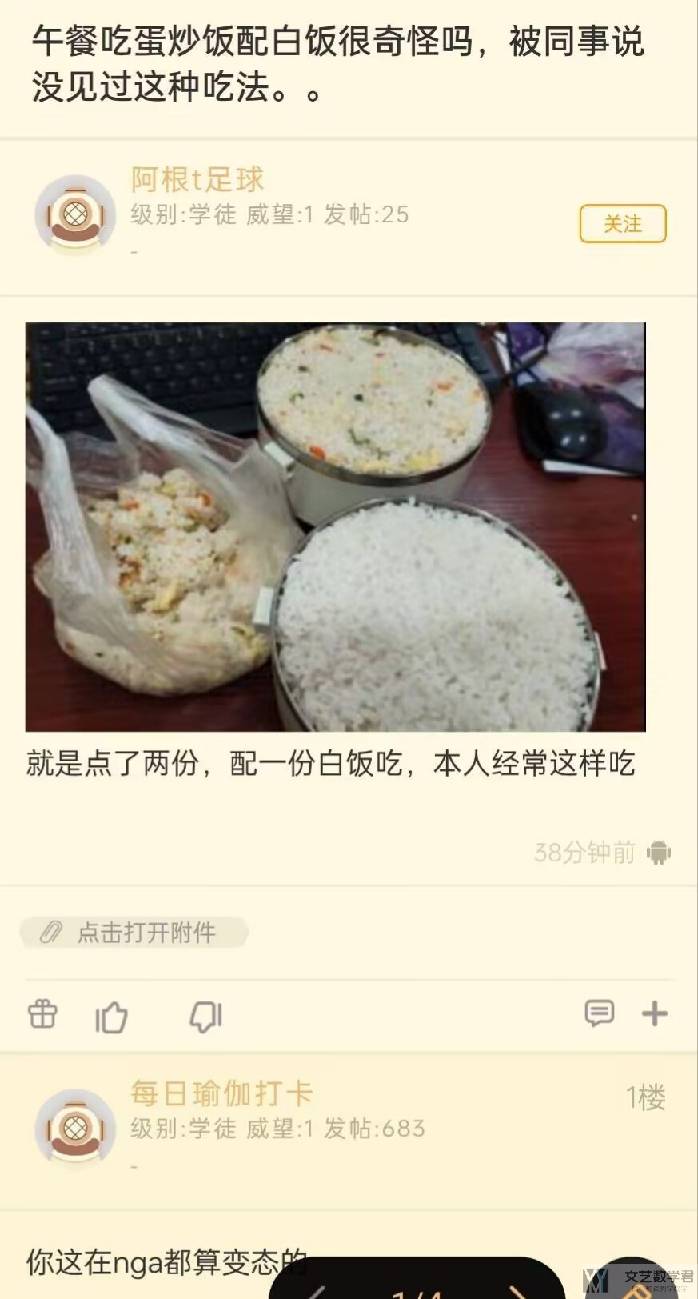Viewport: 698px width, 1299px height.
Task: Open 每日瑜伽打卡's profile avatar
Action: pyautogui.click(x=74, y=1127)
